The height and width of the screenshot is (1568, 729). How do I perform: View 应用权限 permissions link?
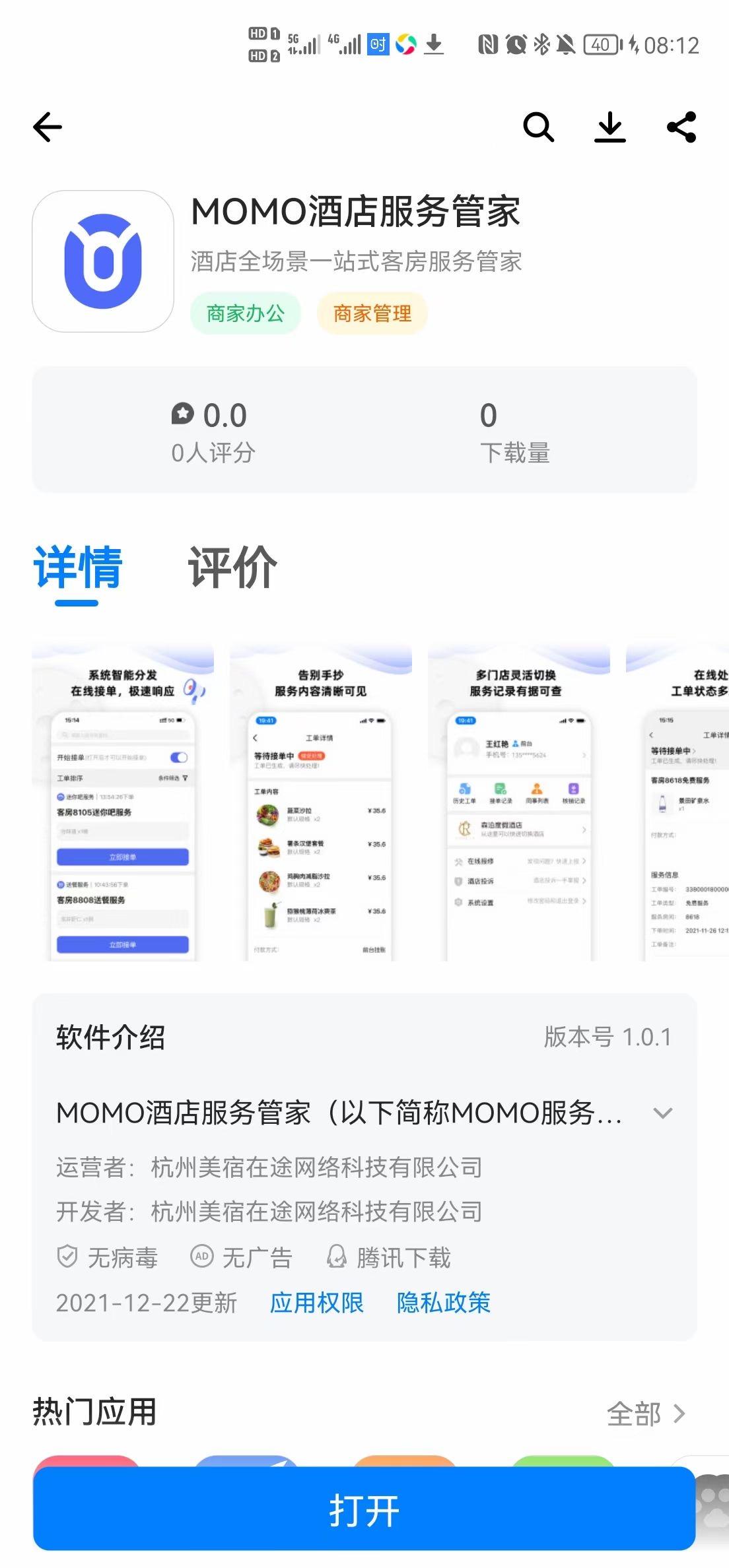[317, 1303]
